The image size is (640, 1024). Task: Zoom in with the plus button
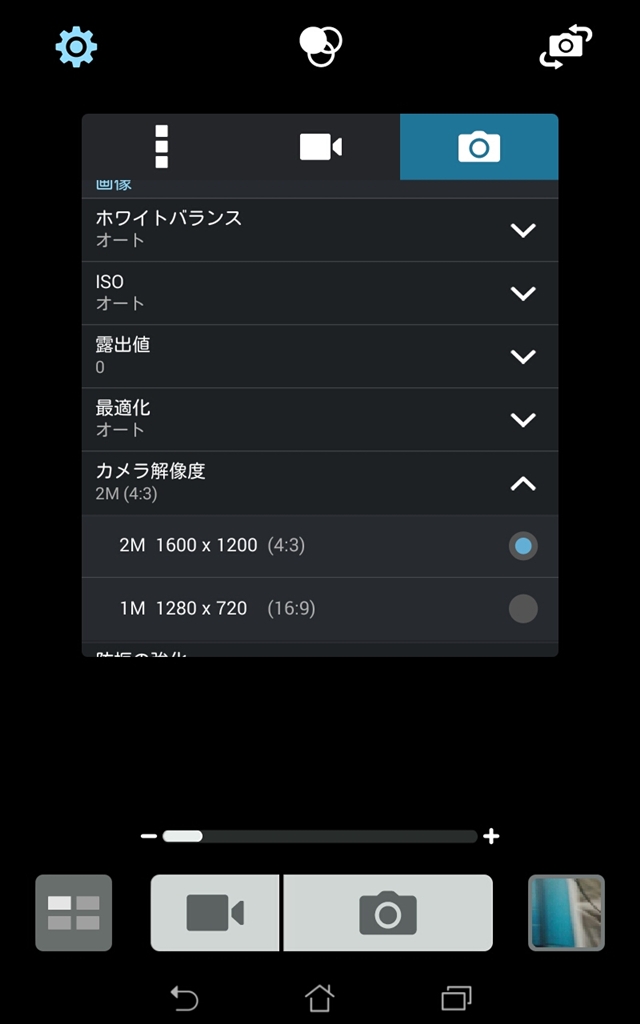point(491,836)
